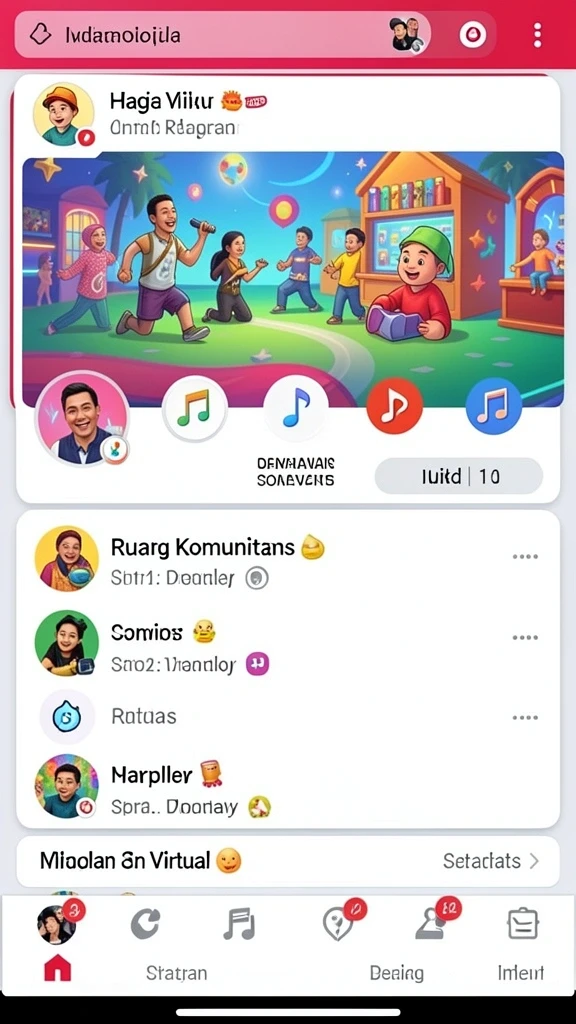Open the Ratuas row
This screenshot has width=576, height=1024.
click(287, 716)
